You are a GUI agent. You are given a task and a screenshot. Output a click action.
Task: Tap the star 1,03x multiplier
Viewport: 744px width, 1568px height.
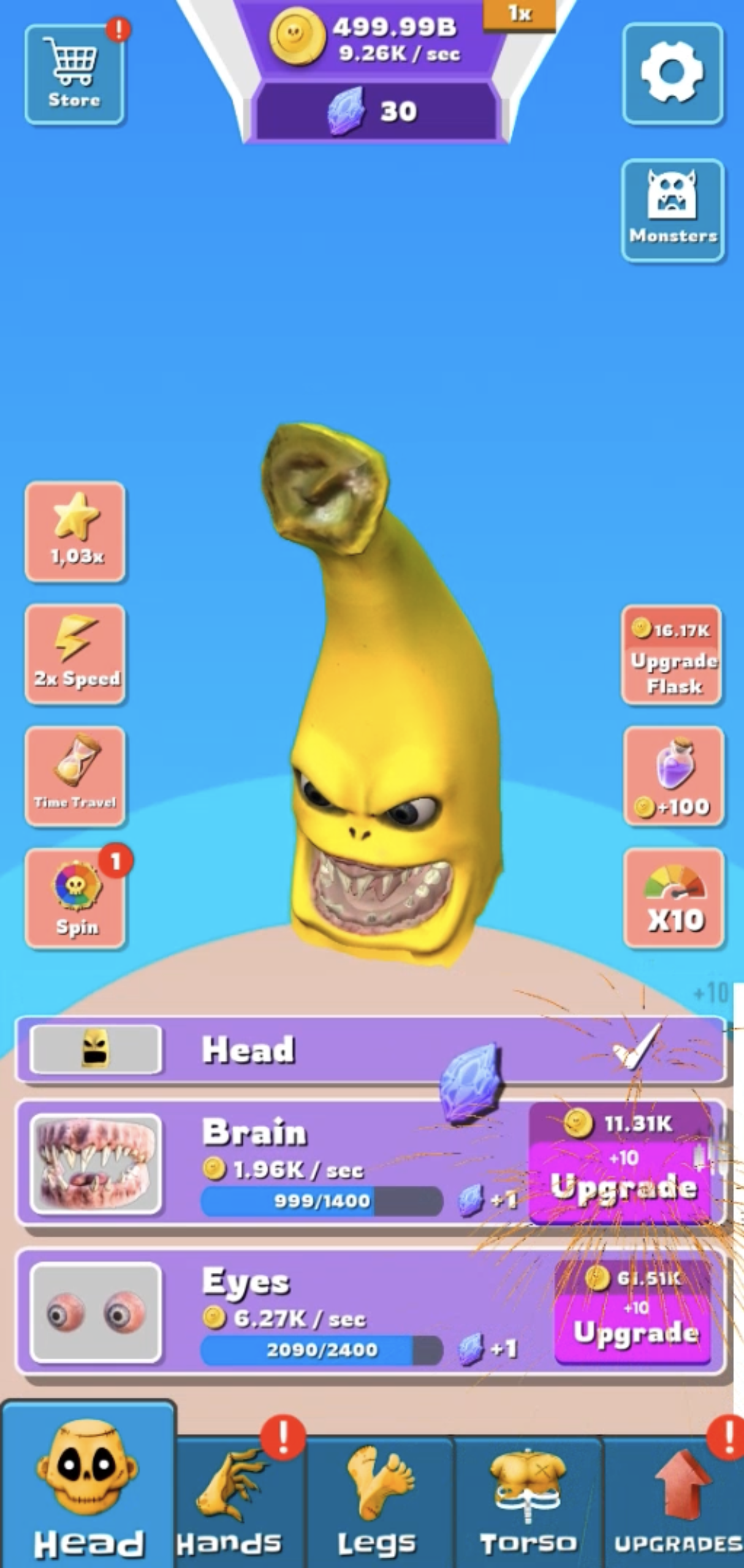(x=75, y=531)
